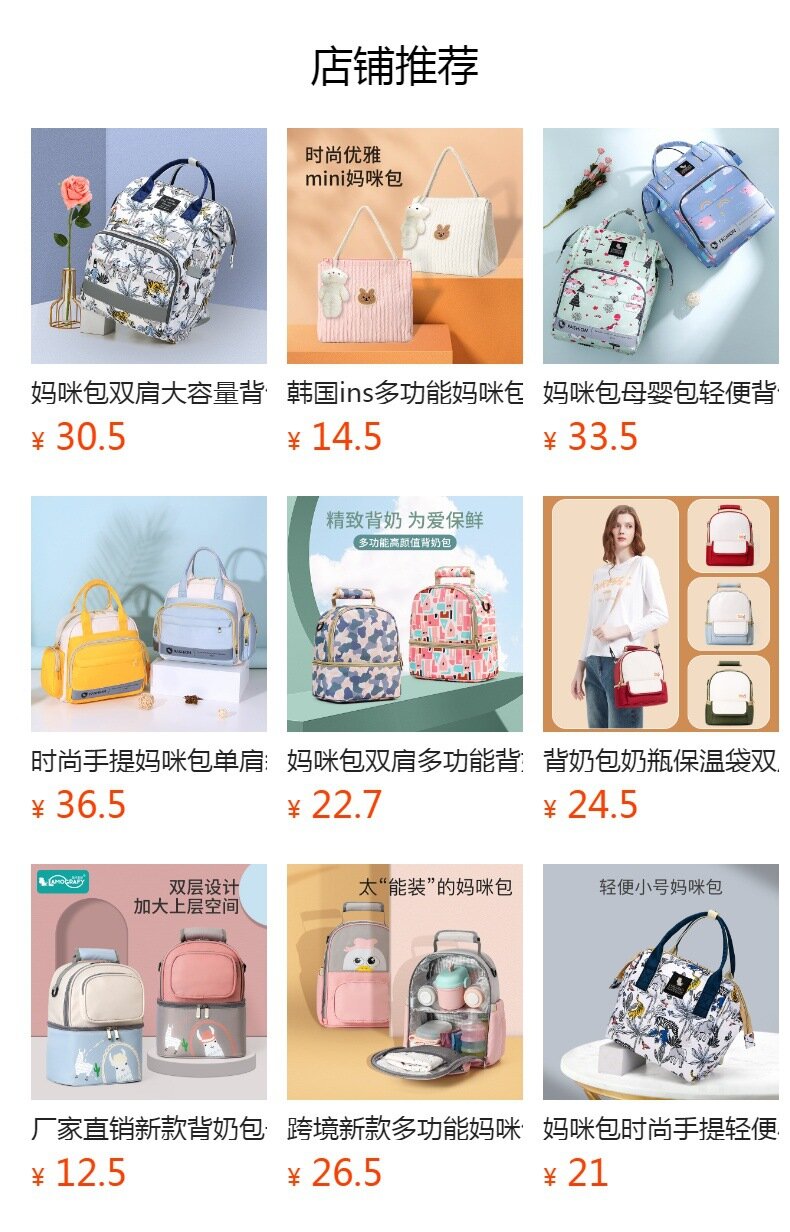Open 妈咪包时尚手提轻便 product priced ¥21
This screenshot has height=1232, width=790.
[x=660, y=982]
